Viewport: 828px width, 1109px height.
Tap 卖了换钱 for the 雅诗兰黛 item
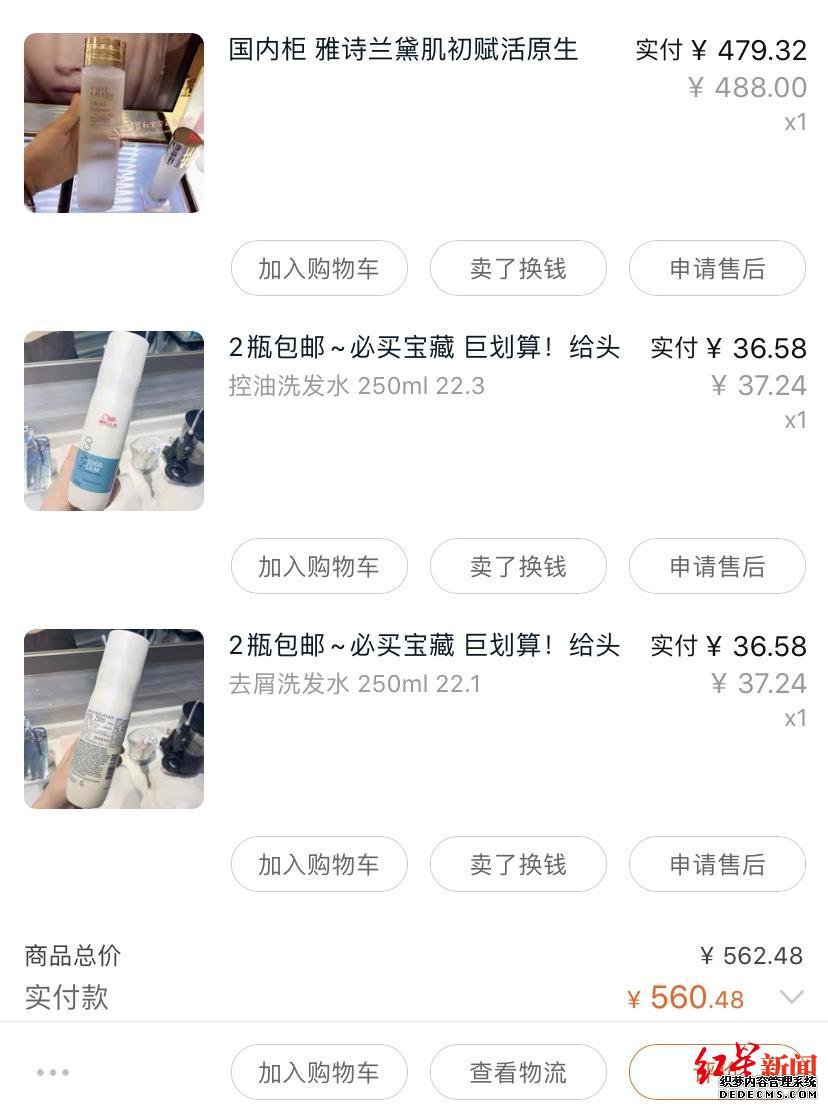coord(518,268)
